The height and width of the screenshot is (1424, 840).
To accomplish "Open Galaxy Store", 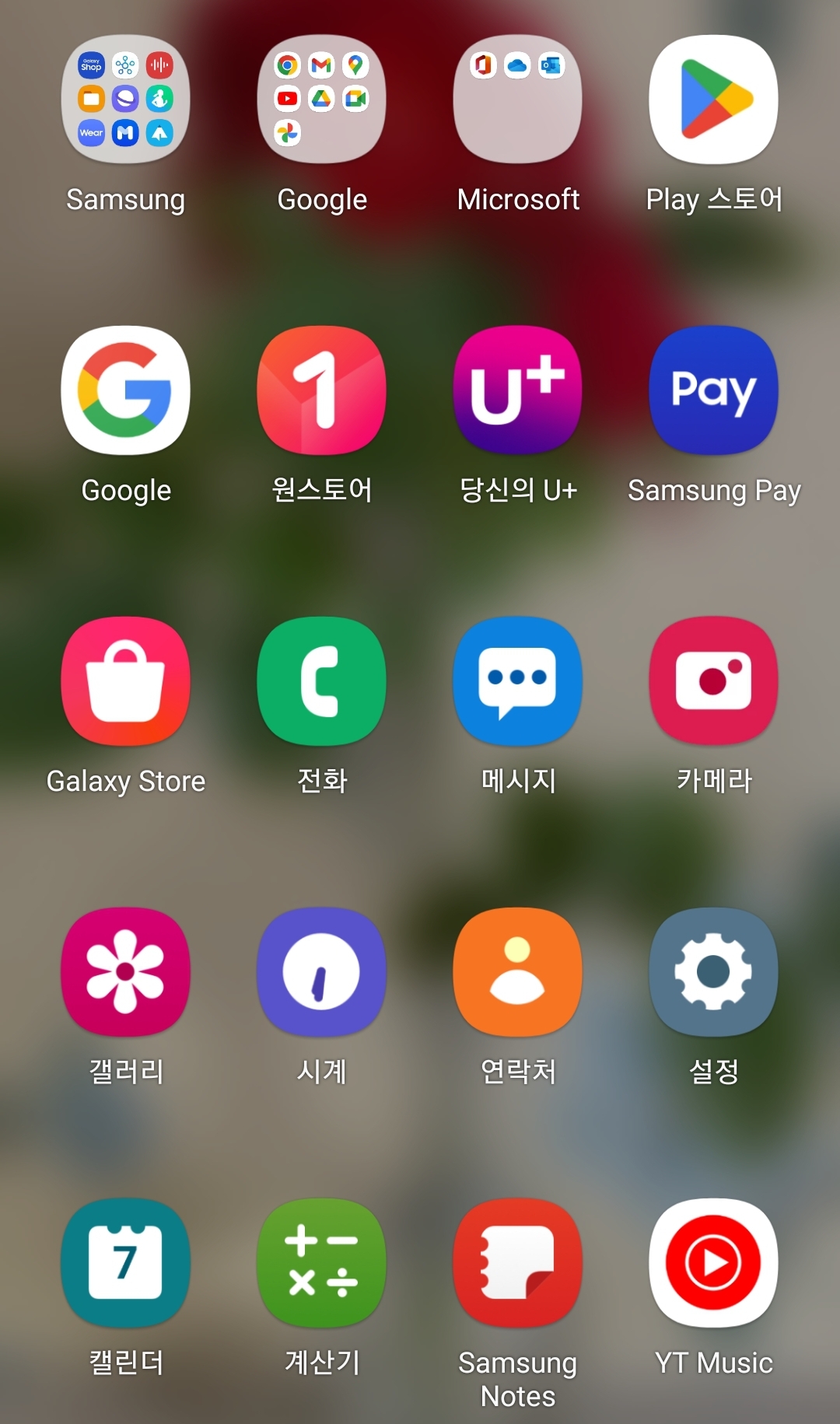I will pos(125,681).
